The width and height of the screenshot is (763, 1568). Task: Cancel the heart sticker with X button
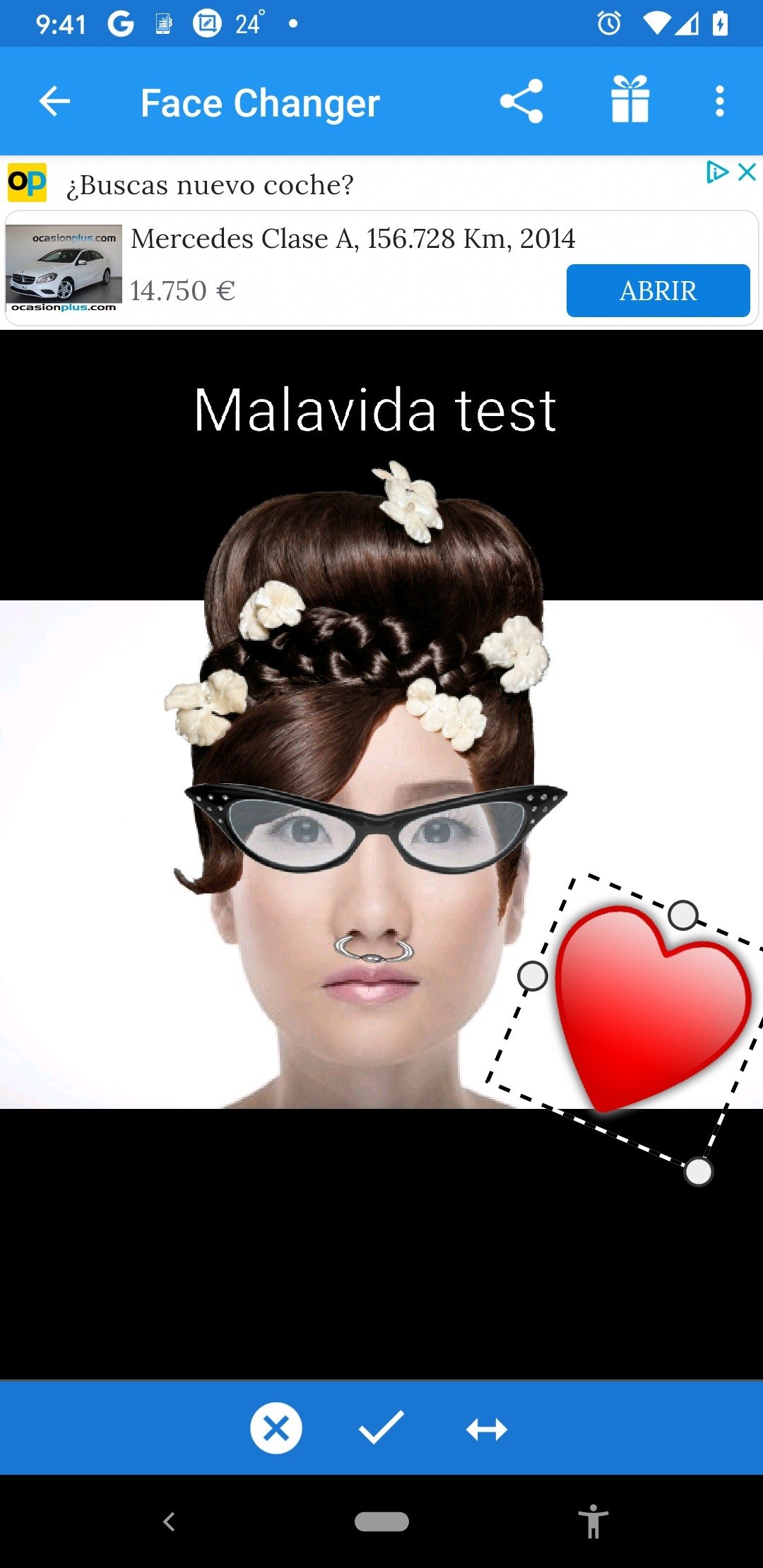276,1428
